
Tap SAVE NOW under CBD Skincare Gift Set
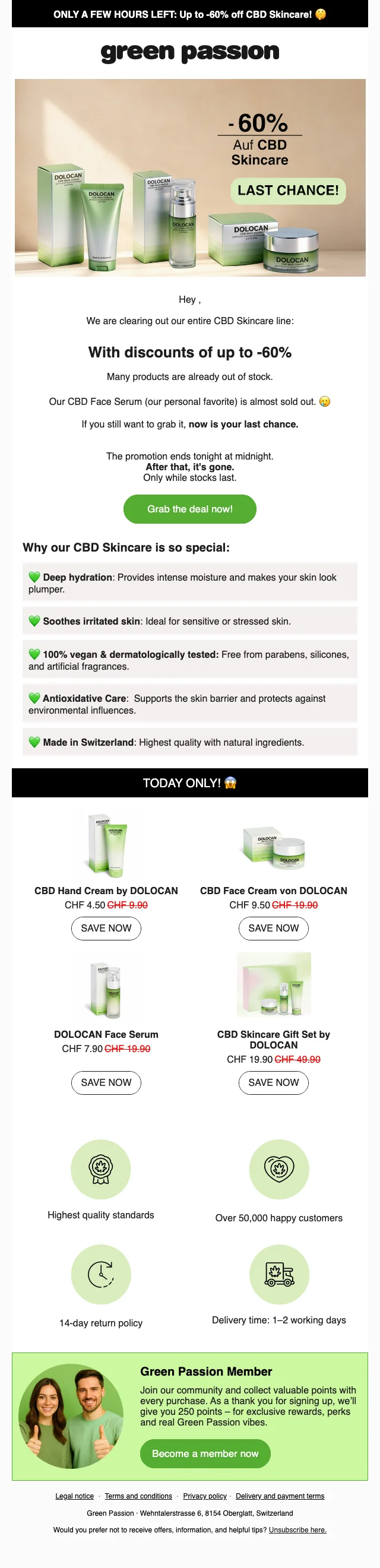[x=274, y=1082]
